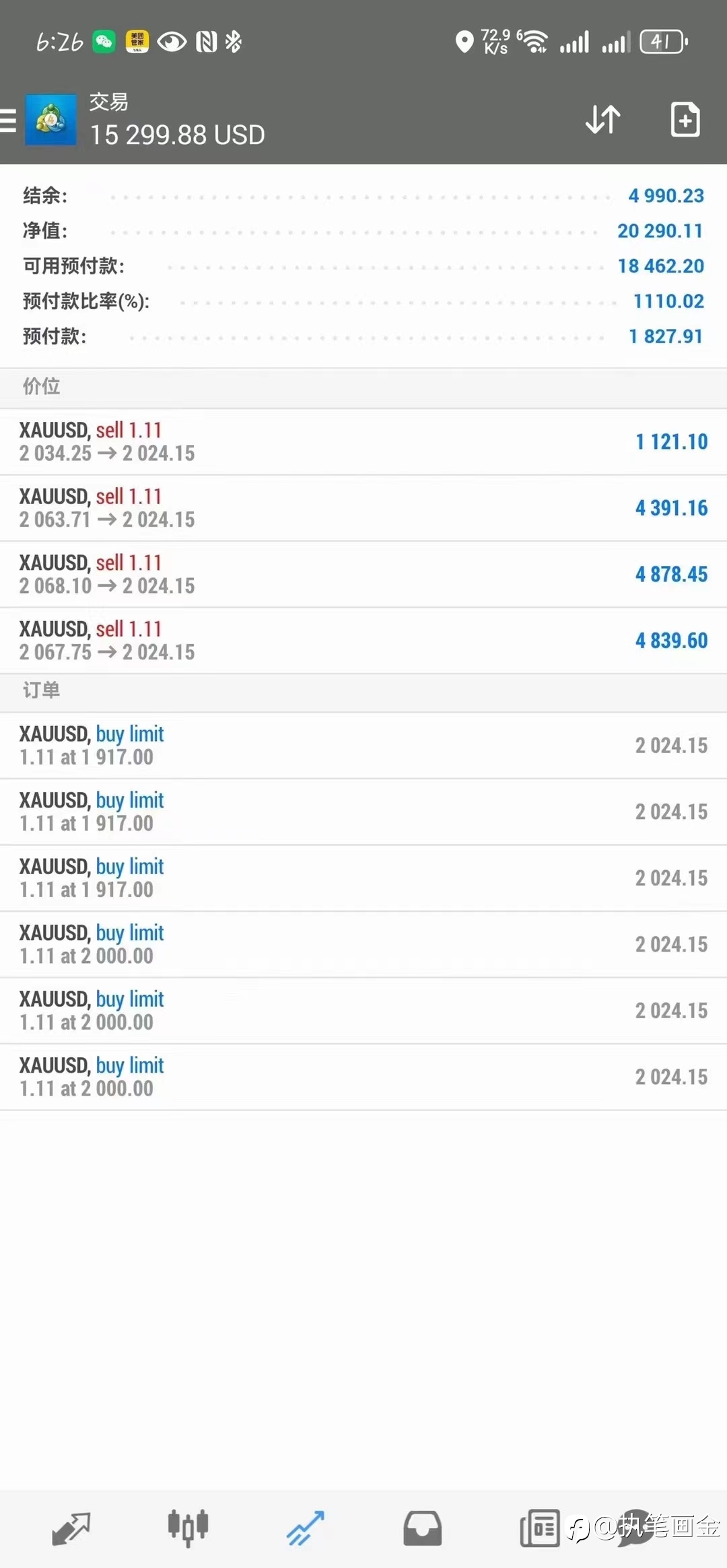
Task: Open the sell position opened at 2 063.71
Action: tap(363, 508)
